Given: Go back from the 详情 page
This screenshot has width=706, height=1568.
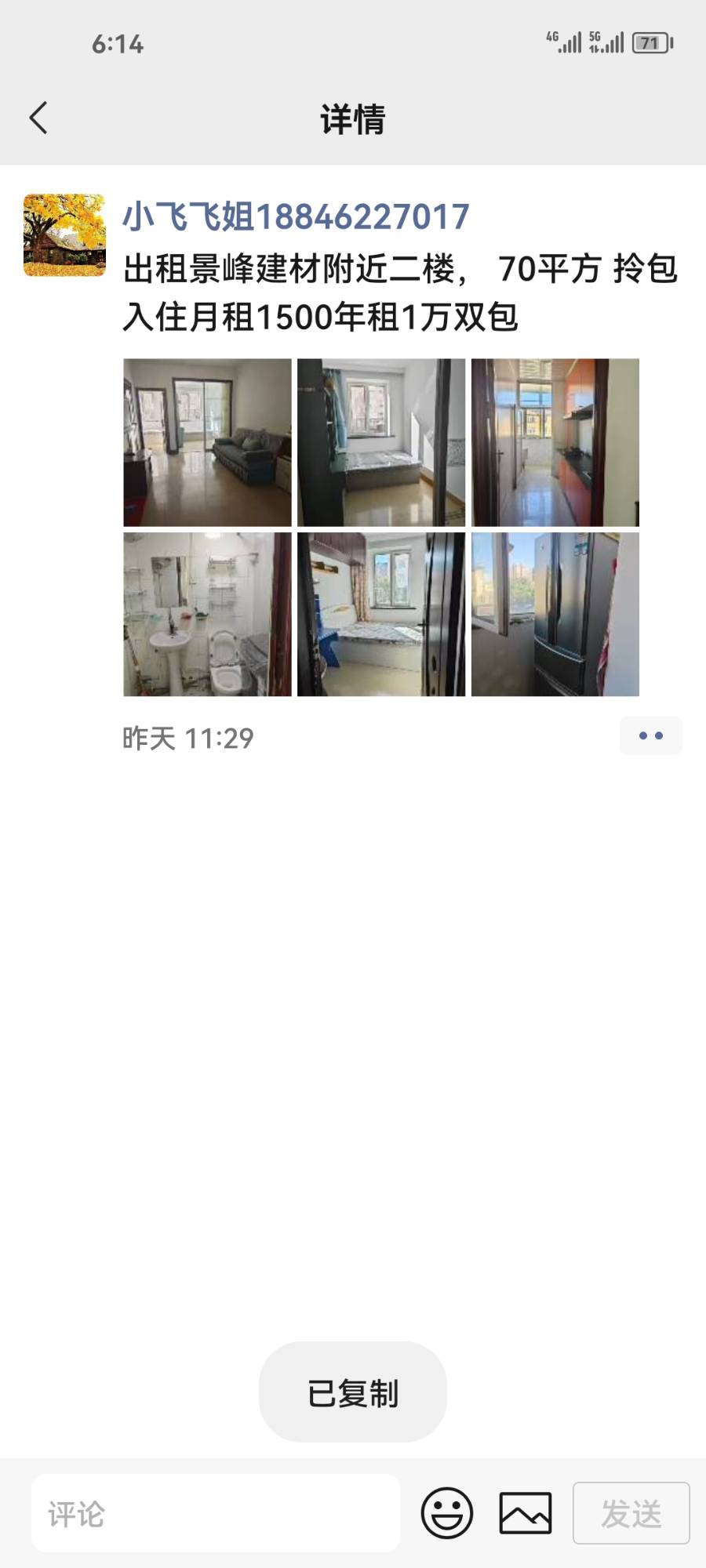Looking at the screenshot, I should coord(38,118).
